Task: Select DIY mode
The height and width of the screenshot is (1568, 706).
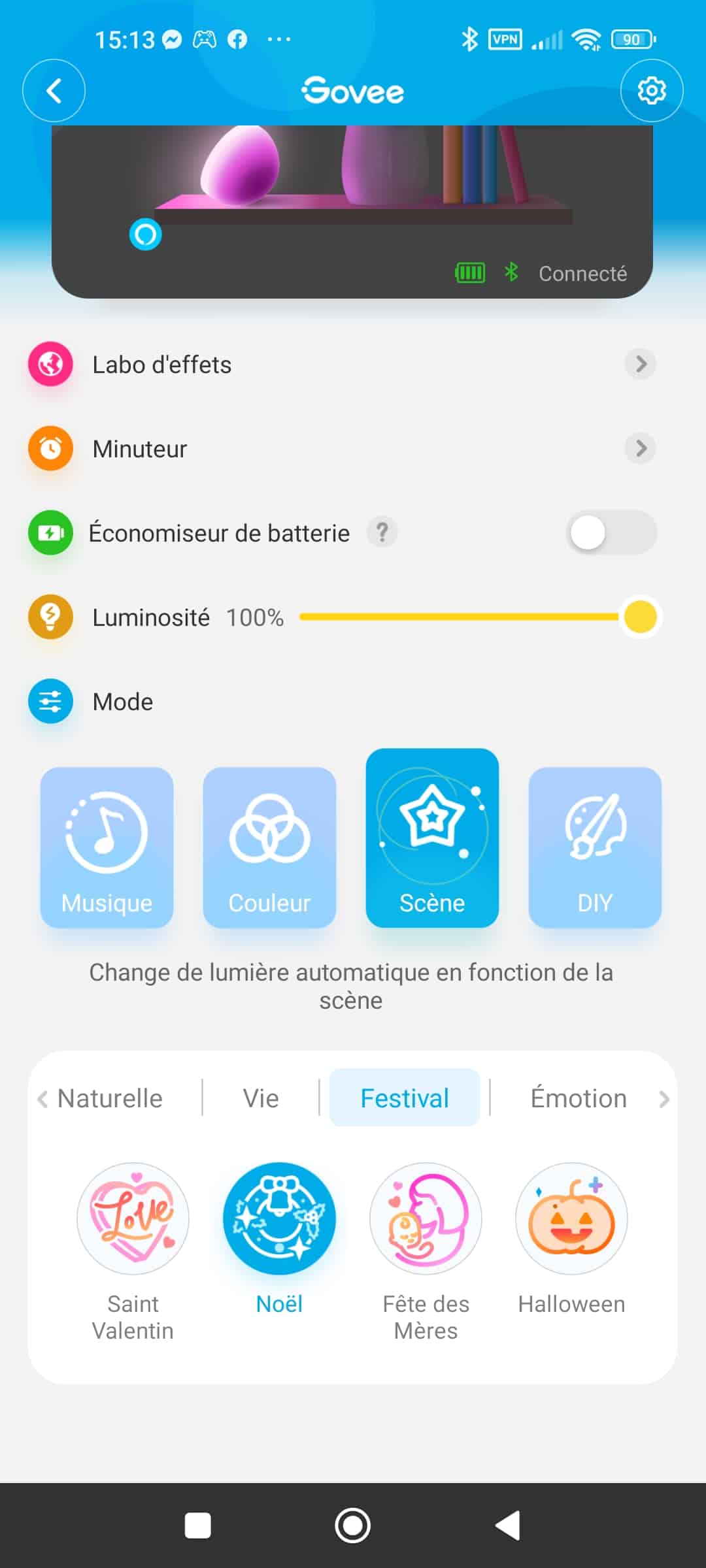Action: (595, 847)
